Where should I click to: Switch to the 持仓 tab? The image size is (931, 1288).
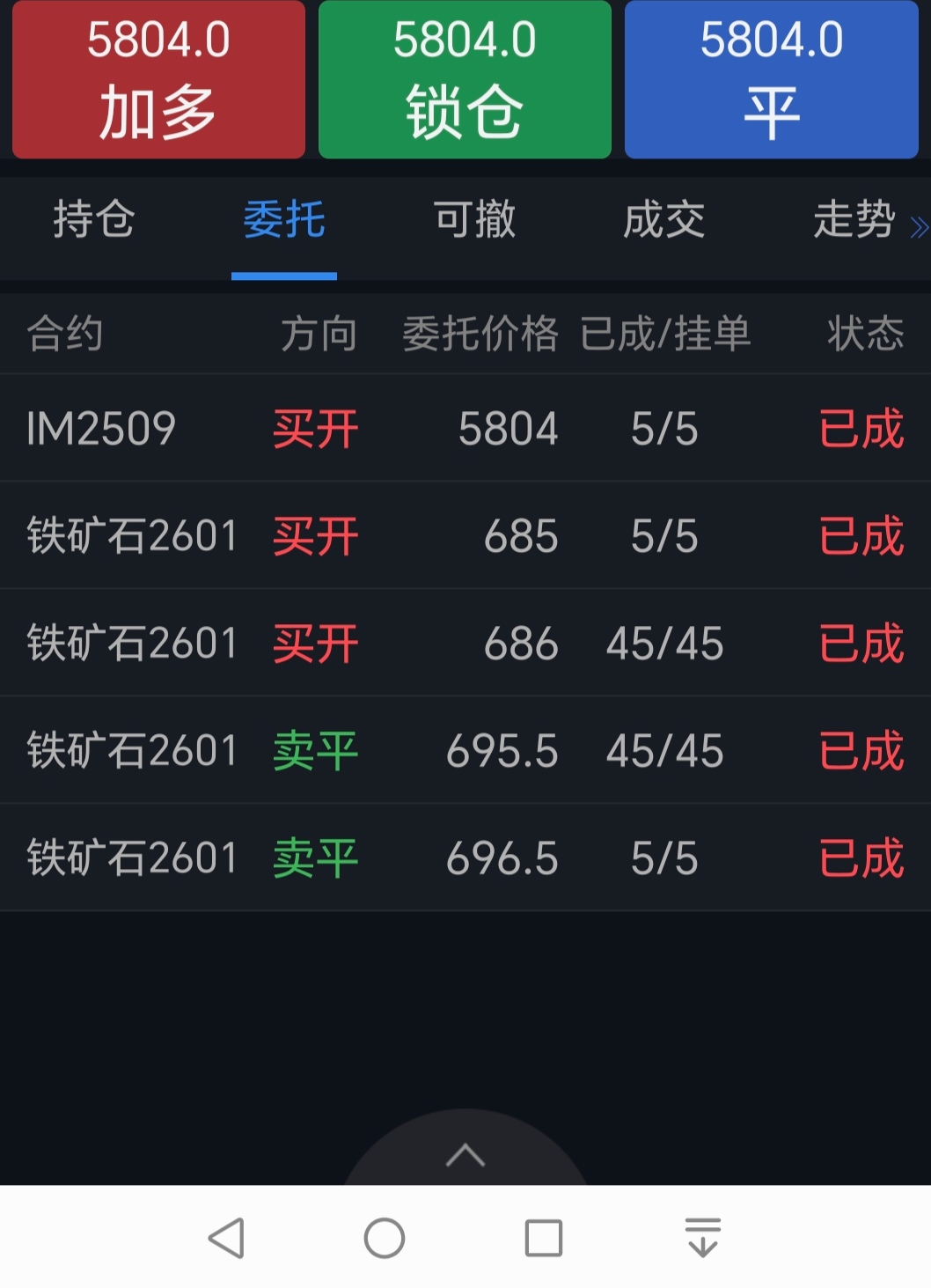(x=93, y=219)
